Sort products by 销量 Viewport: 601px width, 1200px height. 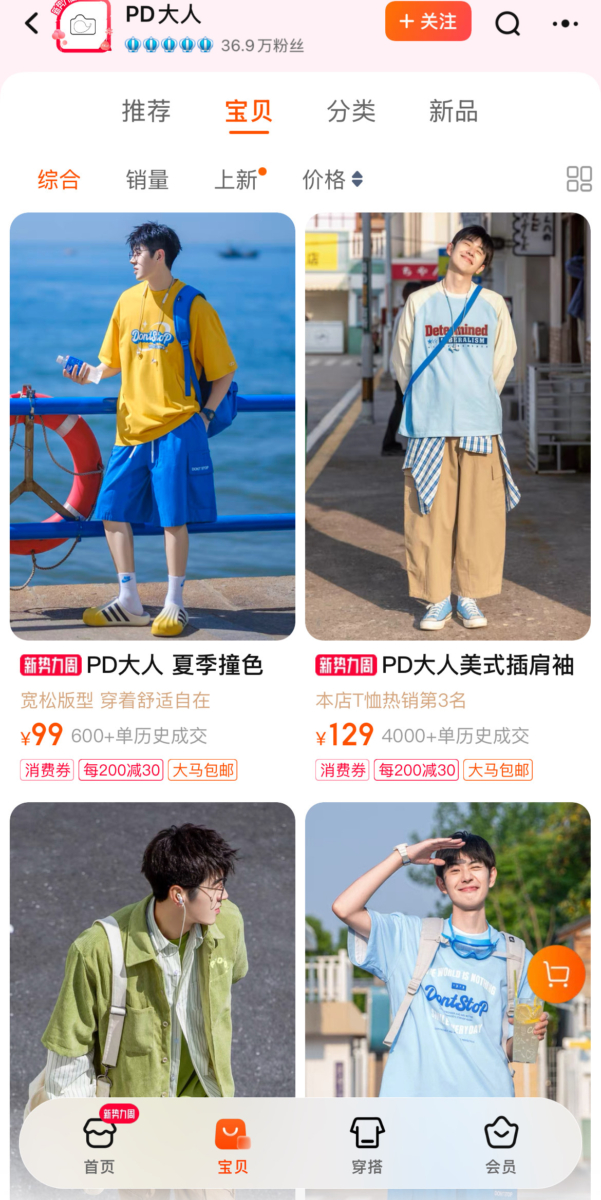147,180
